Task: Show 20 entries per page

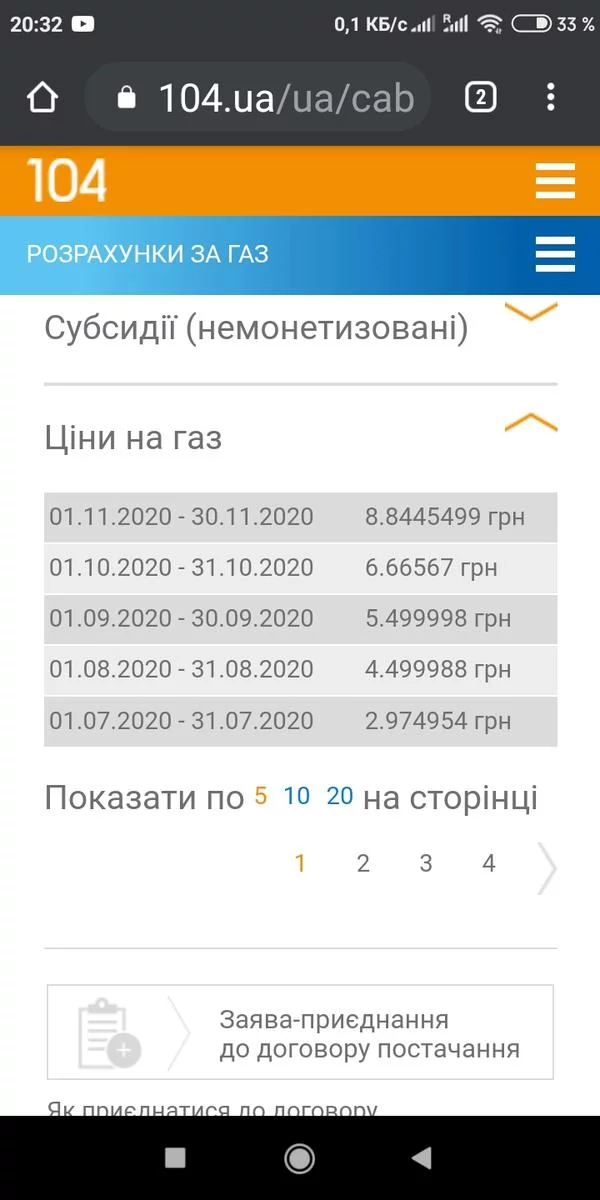Action: (340, 797)
